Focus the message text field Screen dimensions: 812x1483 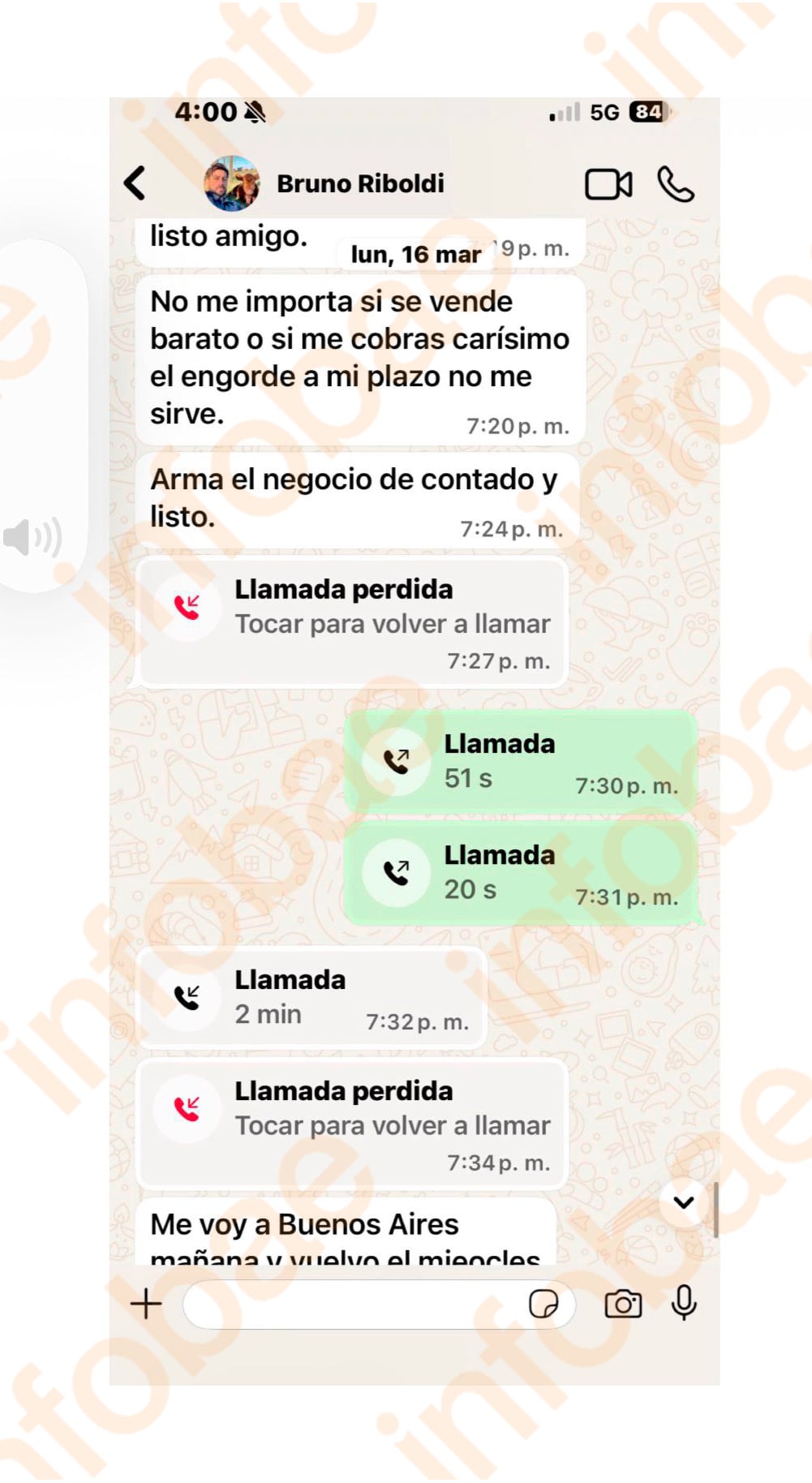[x=349, y=1304]
